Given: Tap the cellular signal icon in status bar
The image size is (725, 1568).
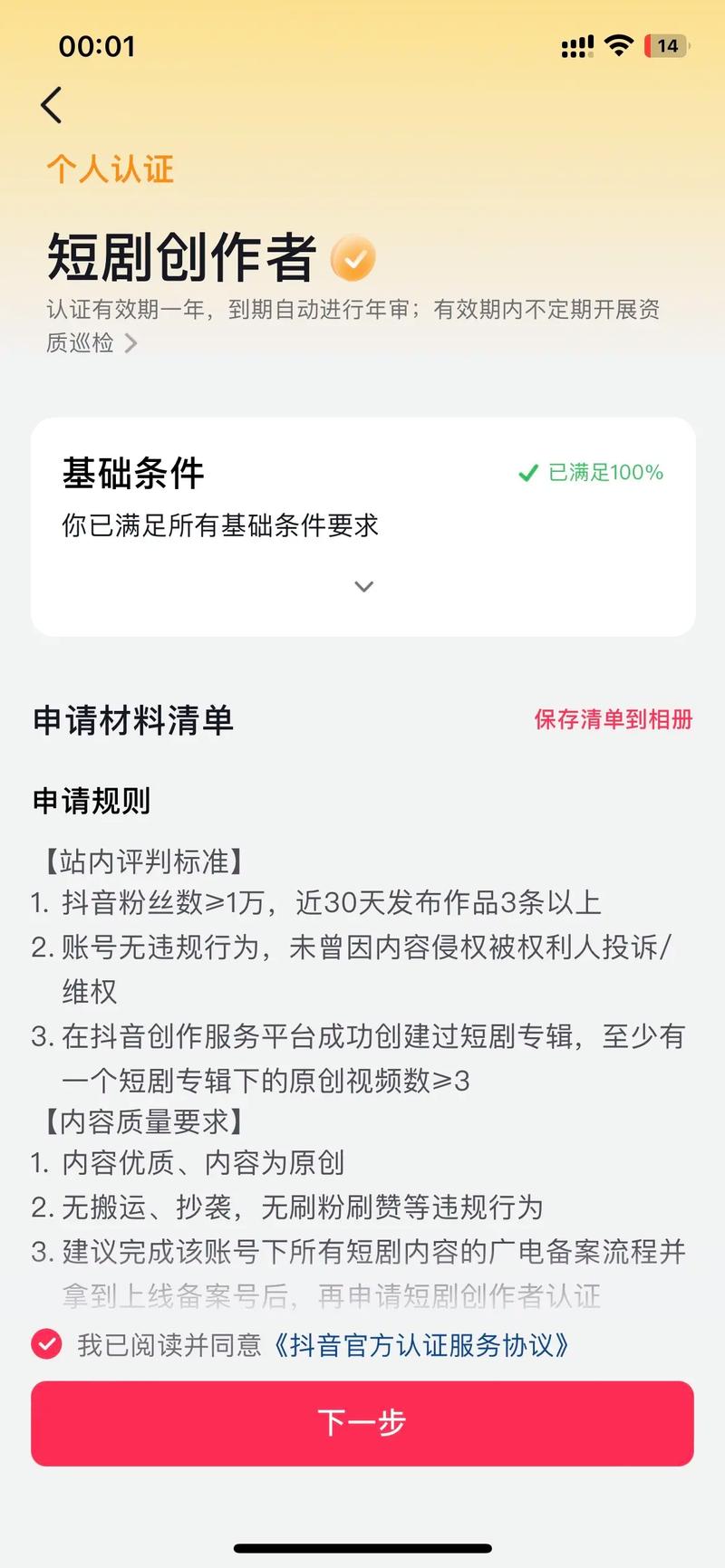Looking at the screenshot, I should pyautogui.click(x=576, y=44).
